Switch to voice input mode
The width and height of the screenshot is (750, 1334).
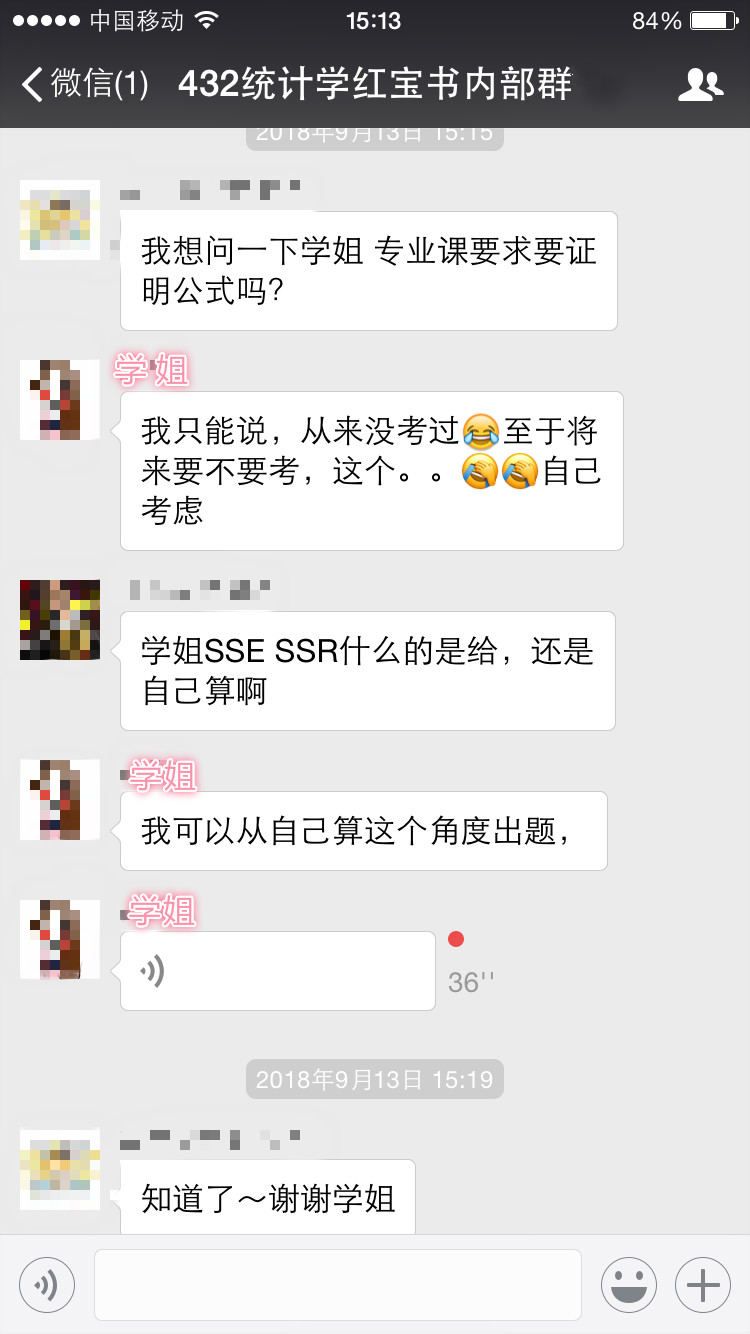click(x=47, y=1285)
